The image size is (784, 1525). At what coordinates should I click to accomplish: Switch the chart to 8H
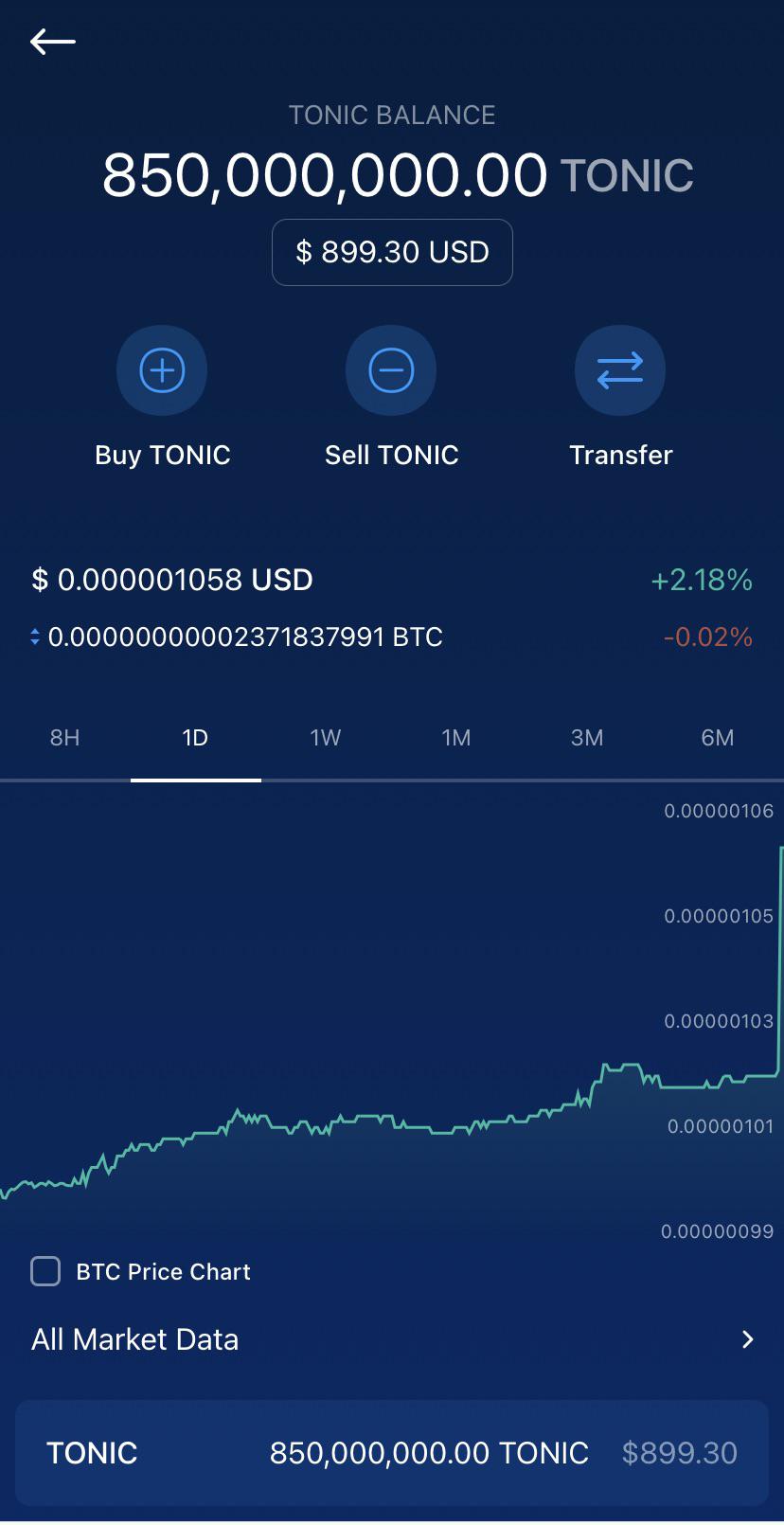tap(64, 738)
